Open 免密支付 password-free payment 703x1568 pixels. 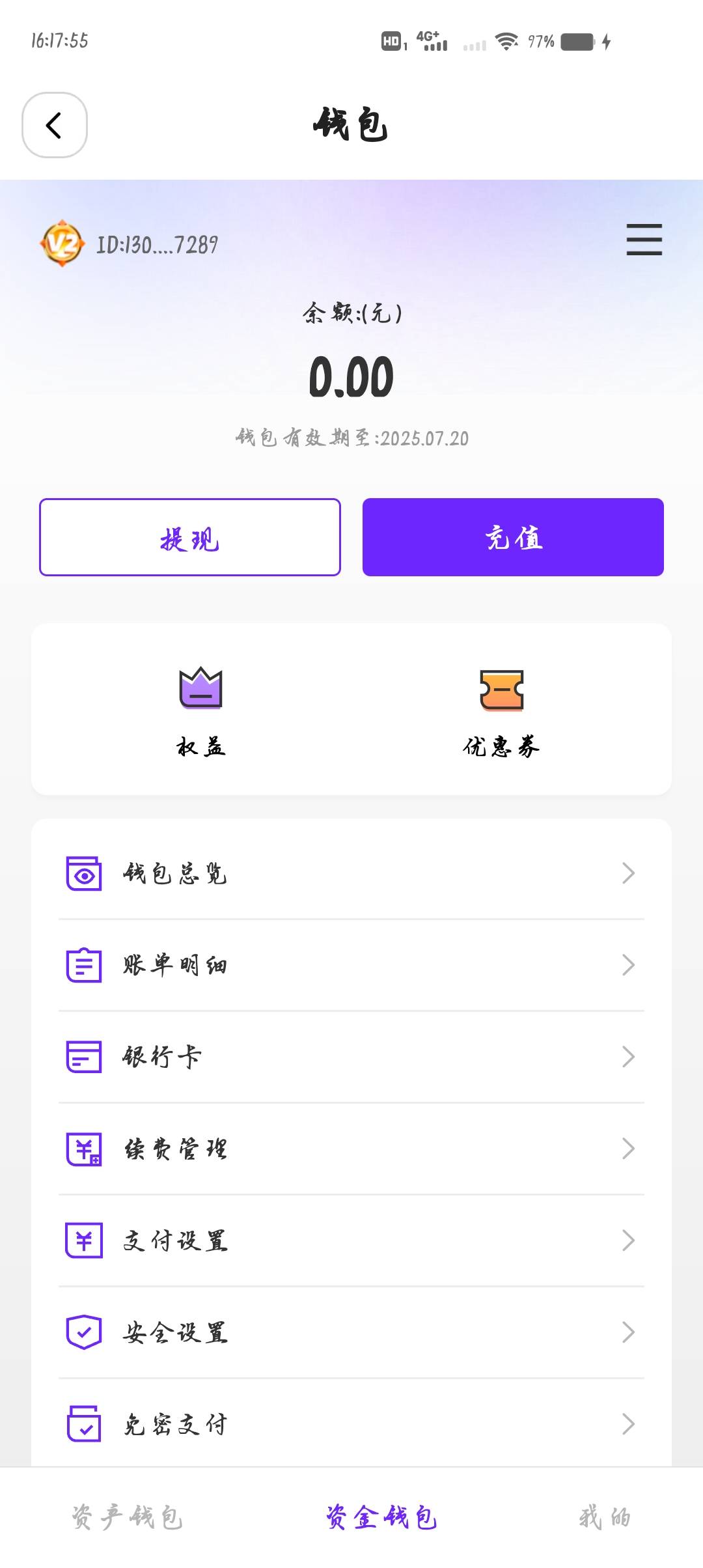[351, 1424]
